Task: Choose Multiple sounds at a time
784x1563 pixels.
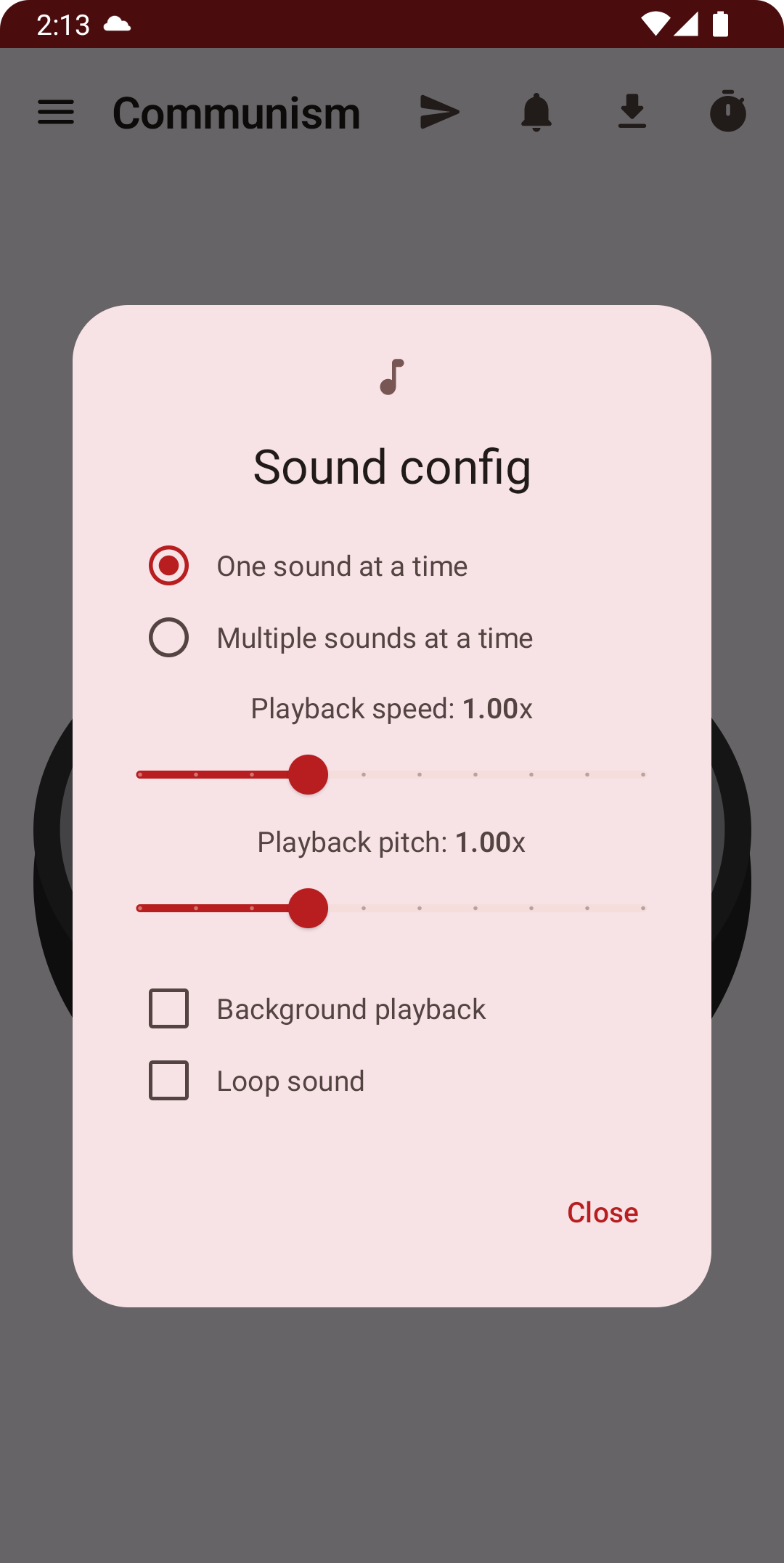Action: point(168,638)
